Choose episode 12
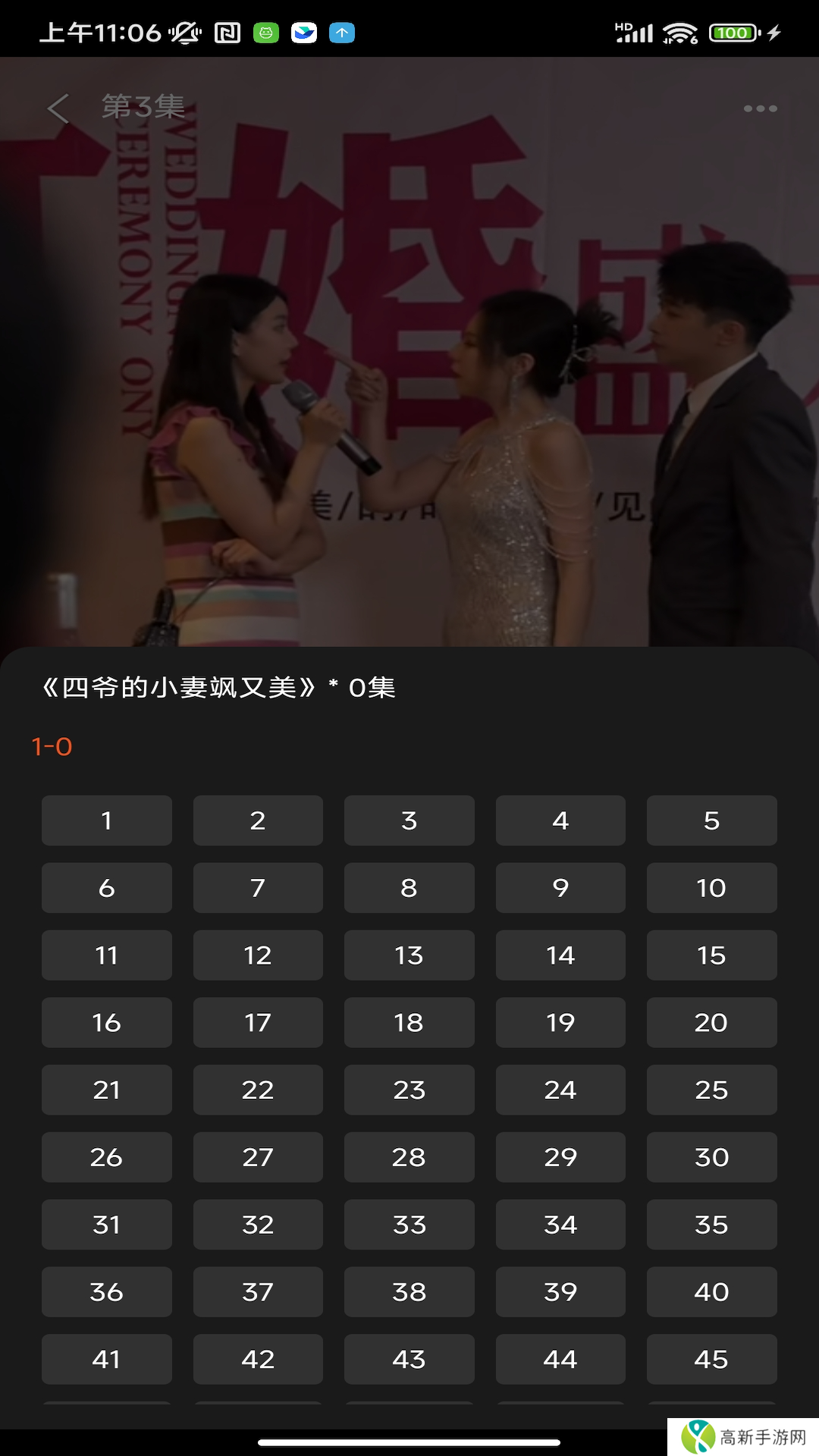This screenshot has height=1456, width=819. (258, 955)
